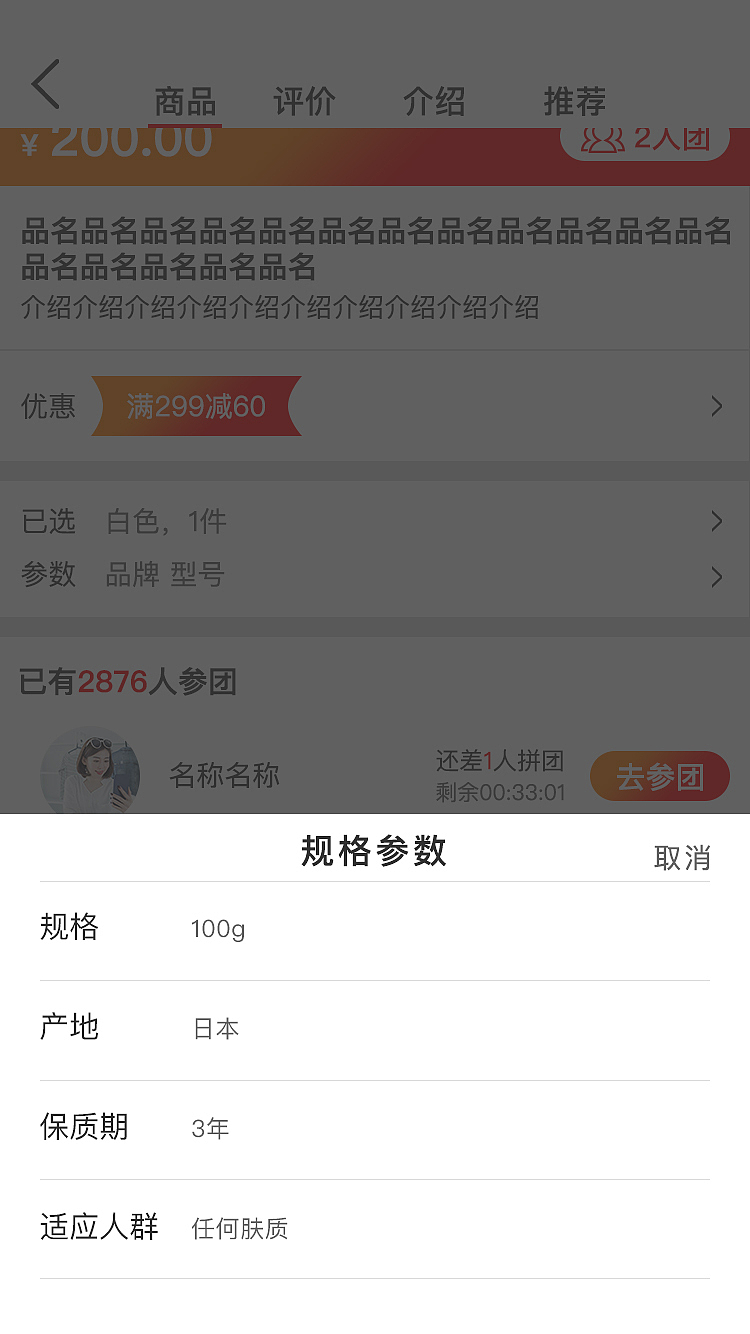The width and height of the screenshot is (750, 1334).
Task: Open the 优惠 discount details arrow
Action: [715, 406]
